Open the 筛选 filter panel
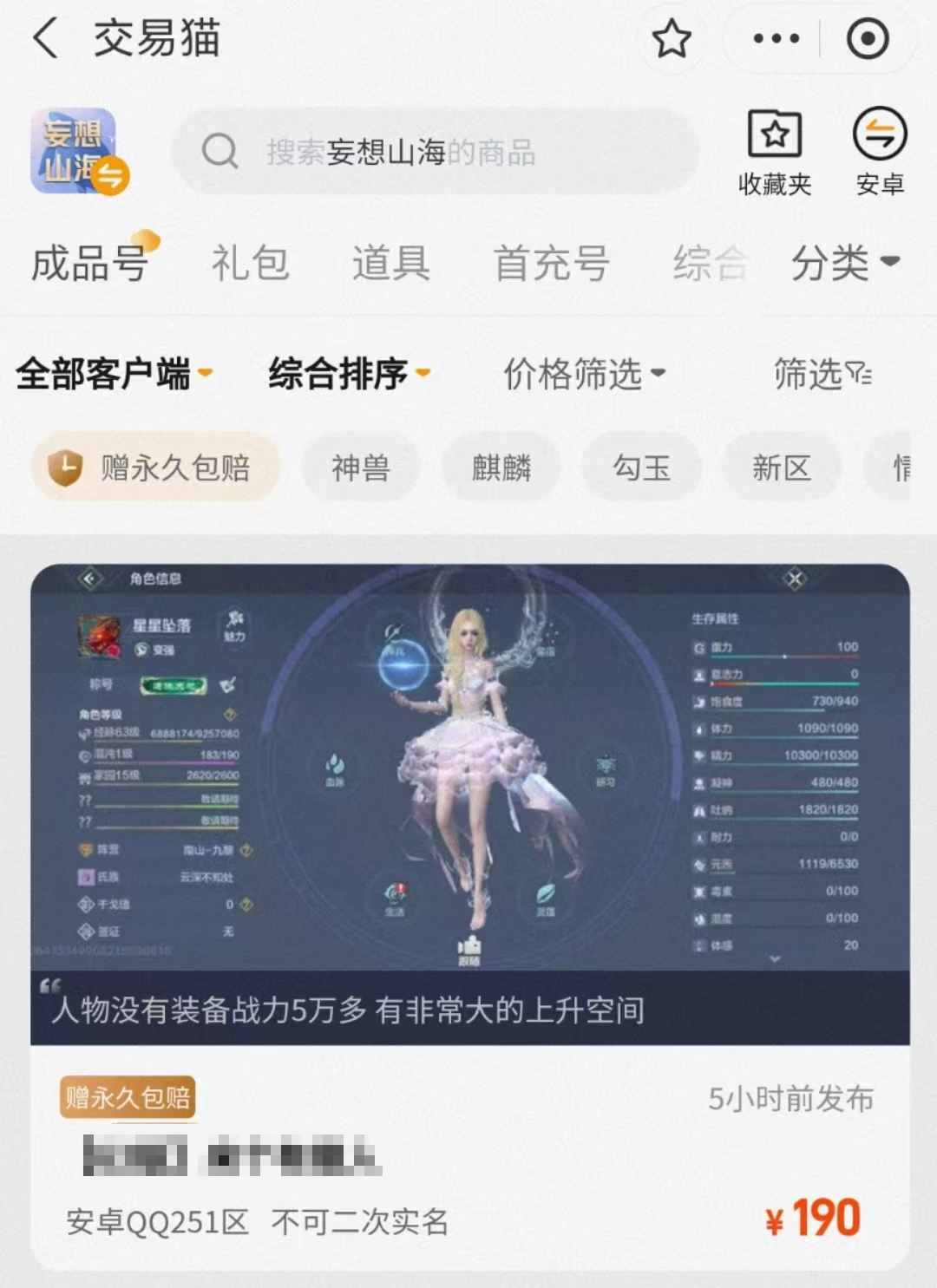Image resolution: width=937 pixels, height=1288 pixels. point(822,374)
